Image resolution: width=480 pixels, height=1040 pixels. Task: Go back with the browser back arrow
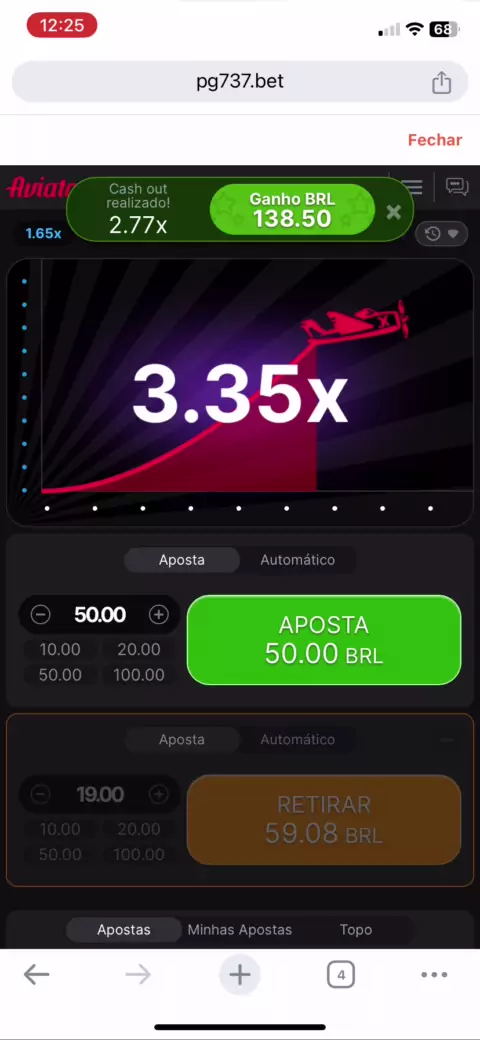[36, 974]
